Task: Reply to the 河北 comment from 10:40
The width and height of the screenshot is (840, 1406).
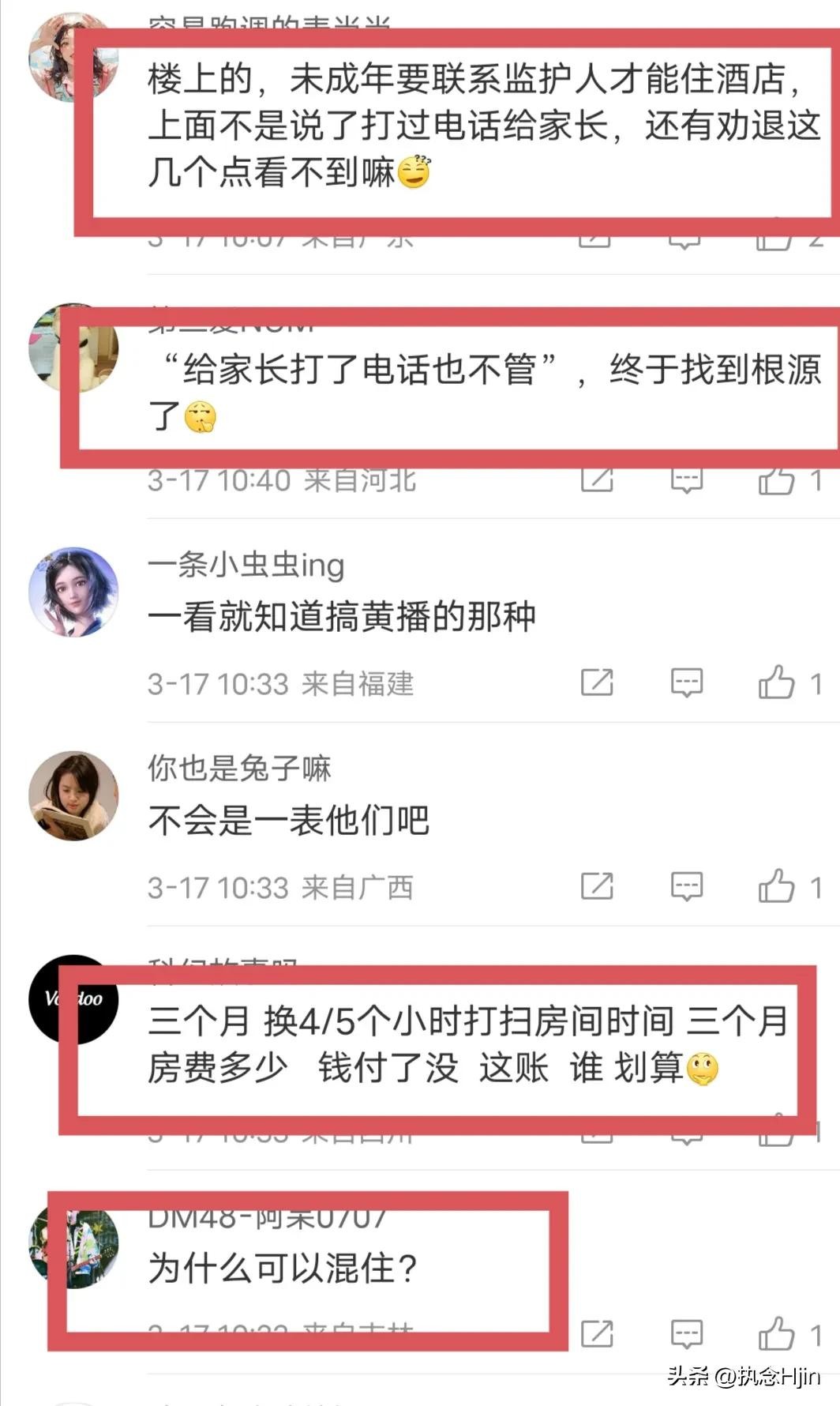Action: pyautogui.click(x=686, y=479)
